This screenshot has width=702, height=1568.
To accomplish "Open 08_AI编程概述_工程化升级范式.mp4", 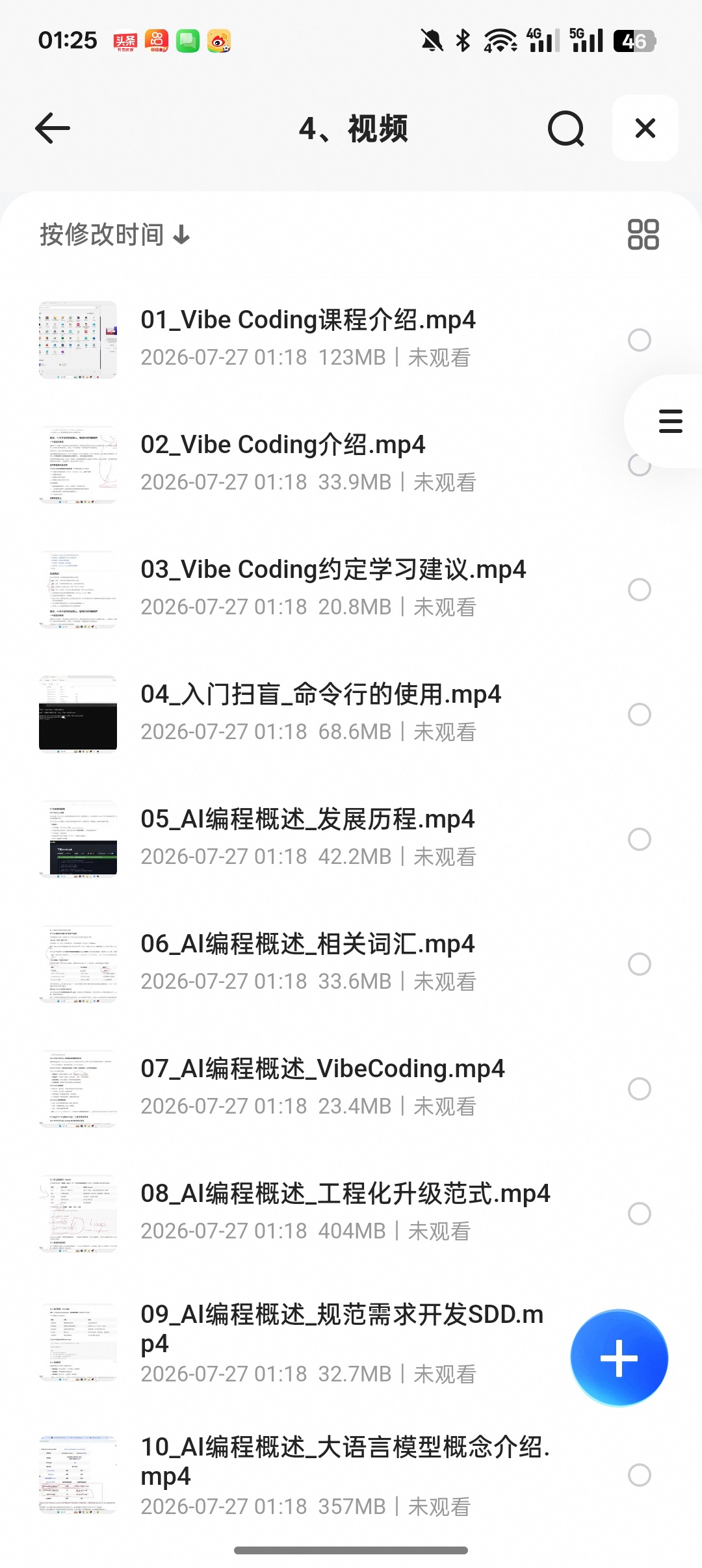I will pos(345,1194).
